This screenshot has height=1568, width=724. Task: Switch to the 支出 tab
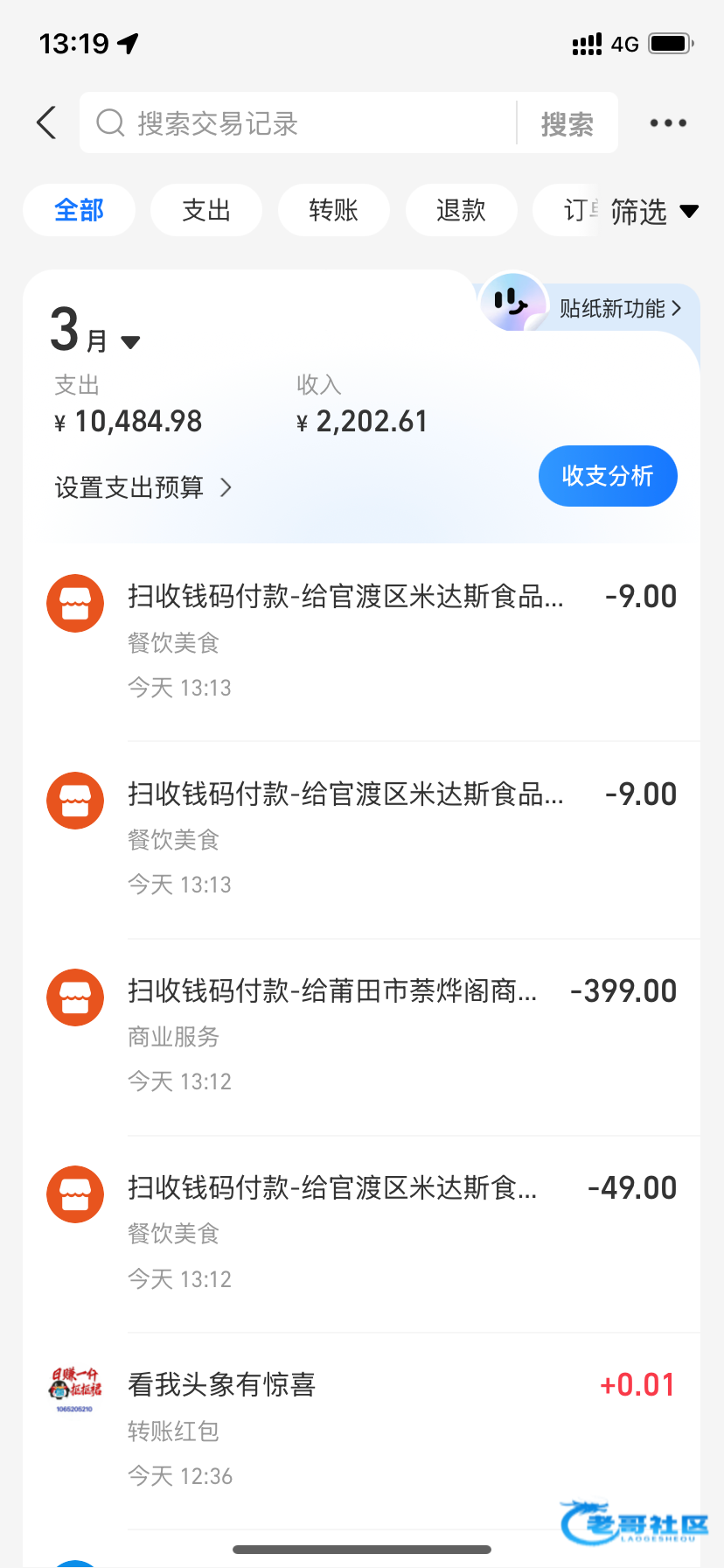[x=206, y=210]
